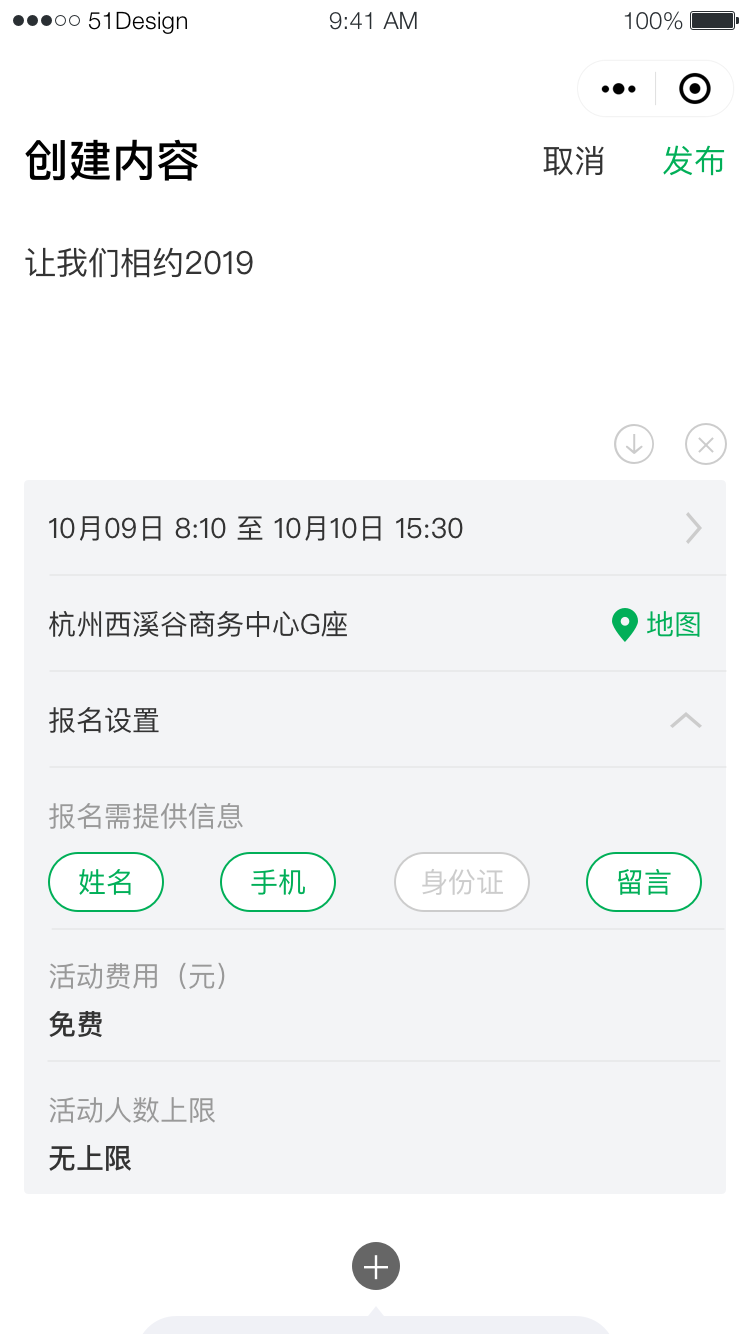
Task: Publish the content with 发布
Action: [x=693, y=161]
